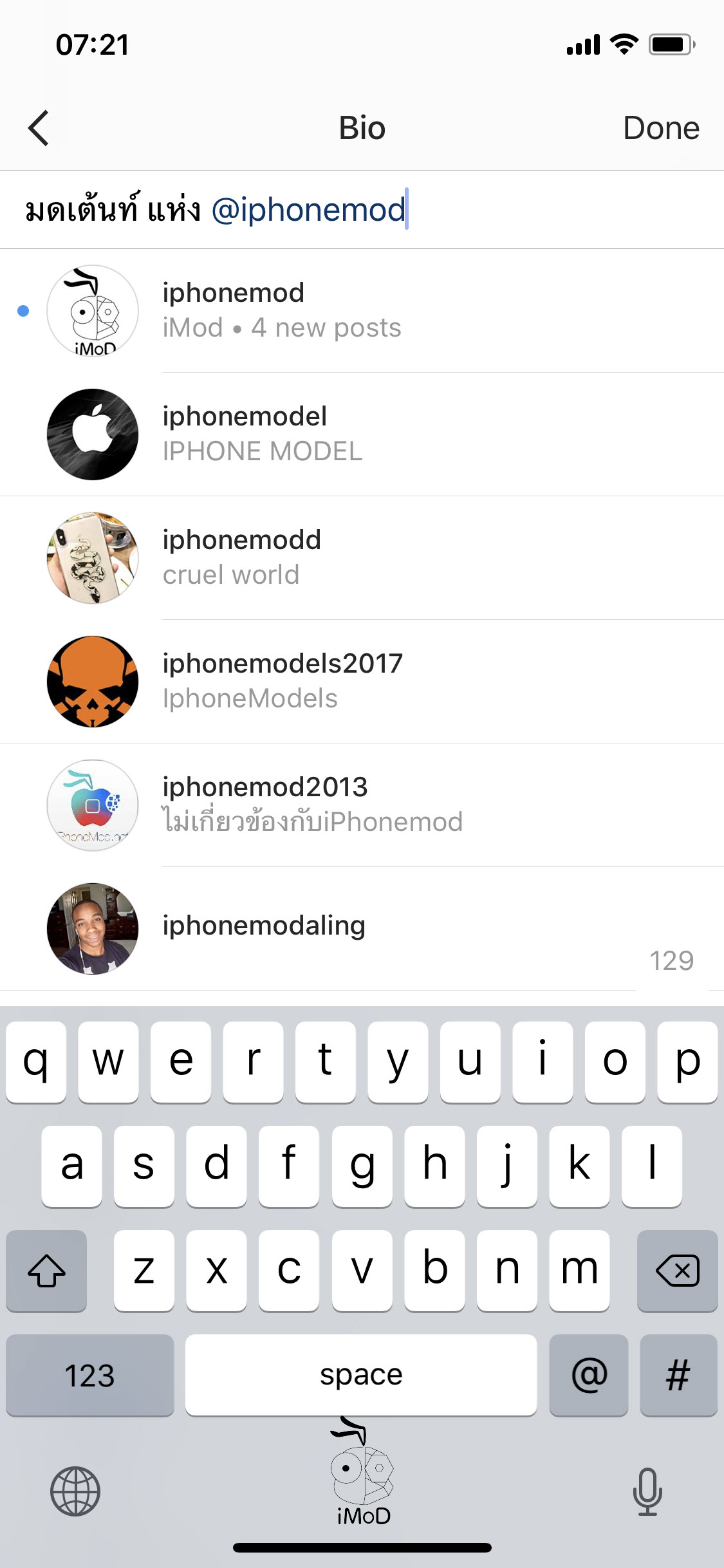Tap the orange skull avatar of iphonemodels2017
This screenshot has width=724, height=1568.
coord(92,681)
